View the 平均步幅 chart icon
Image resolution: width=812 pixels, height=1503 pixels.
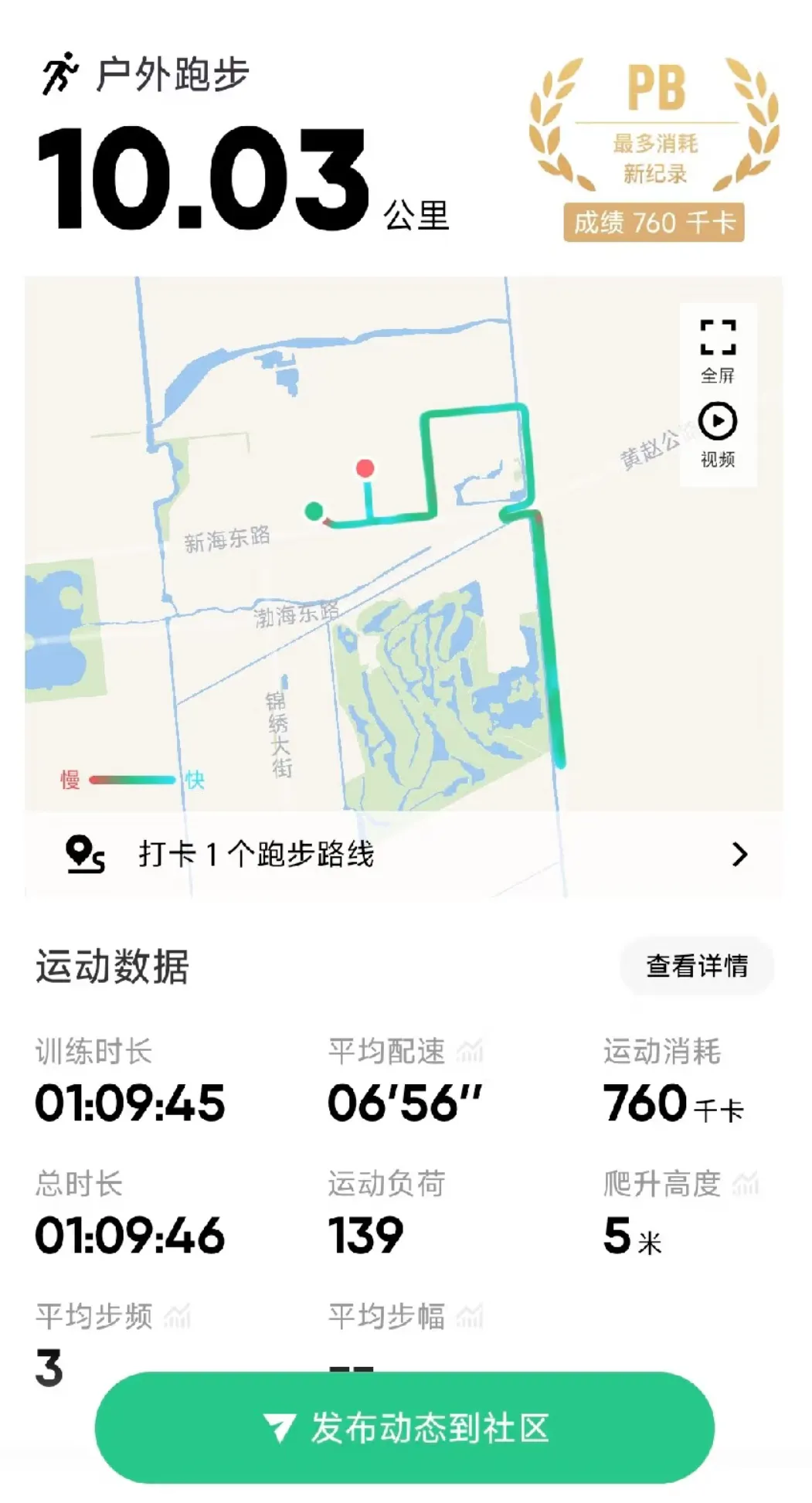point(470,1316)
